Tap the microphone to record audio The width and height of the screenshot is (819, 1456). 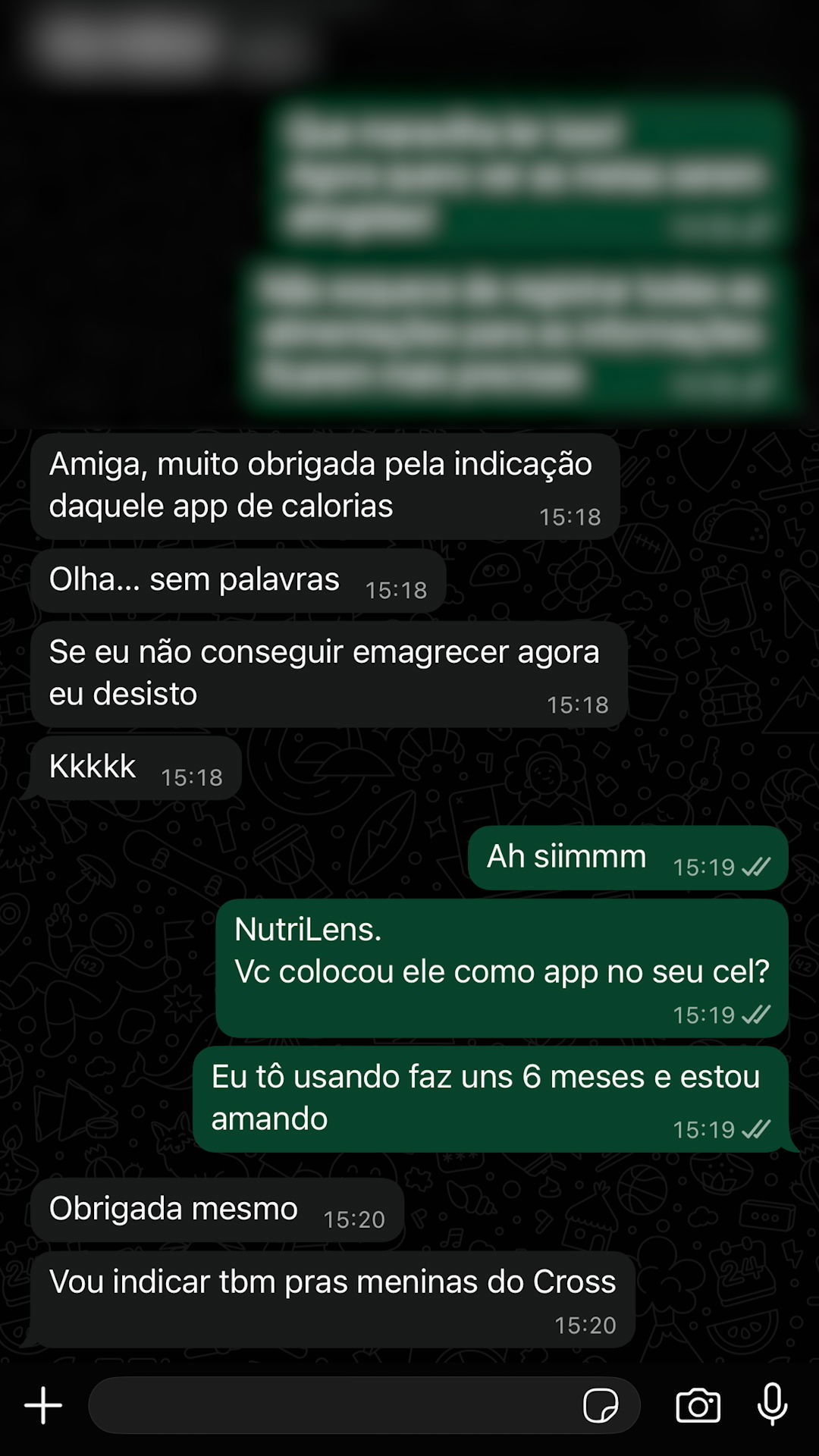coord(772,1404)
